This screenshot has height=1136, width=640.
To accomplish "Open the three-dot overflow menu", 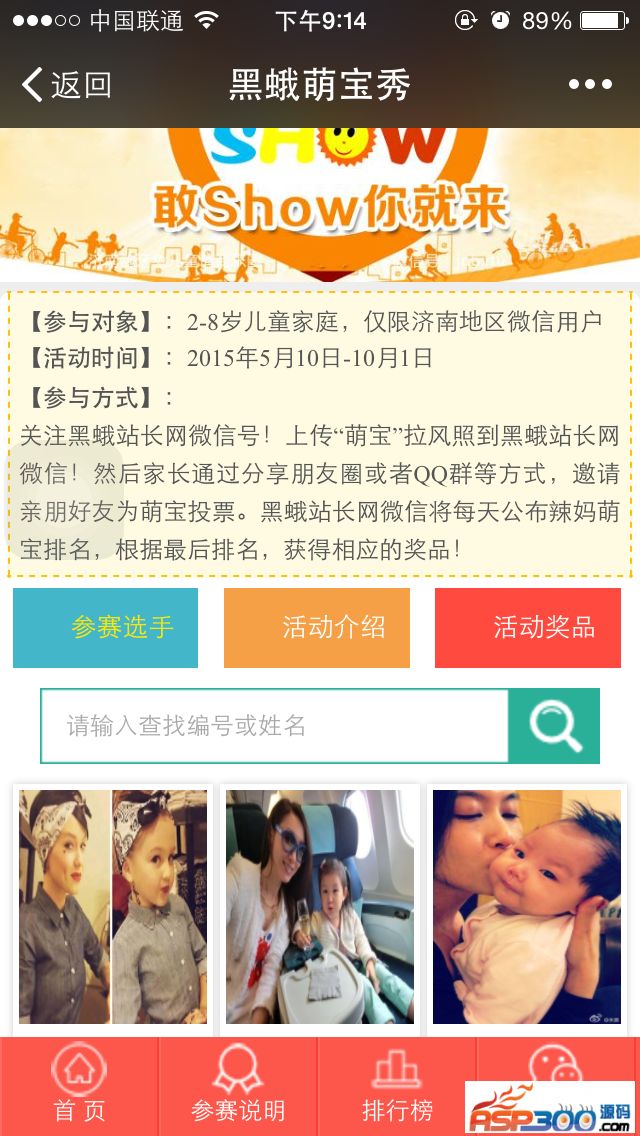I will 590,85.
